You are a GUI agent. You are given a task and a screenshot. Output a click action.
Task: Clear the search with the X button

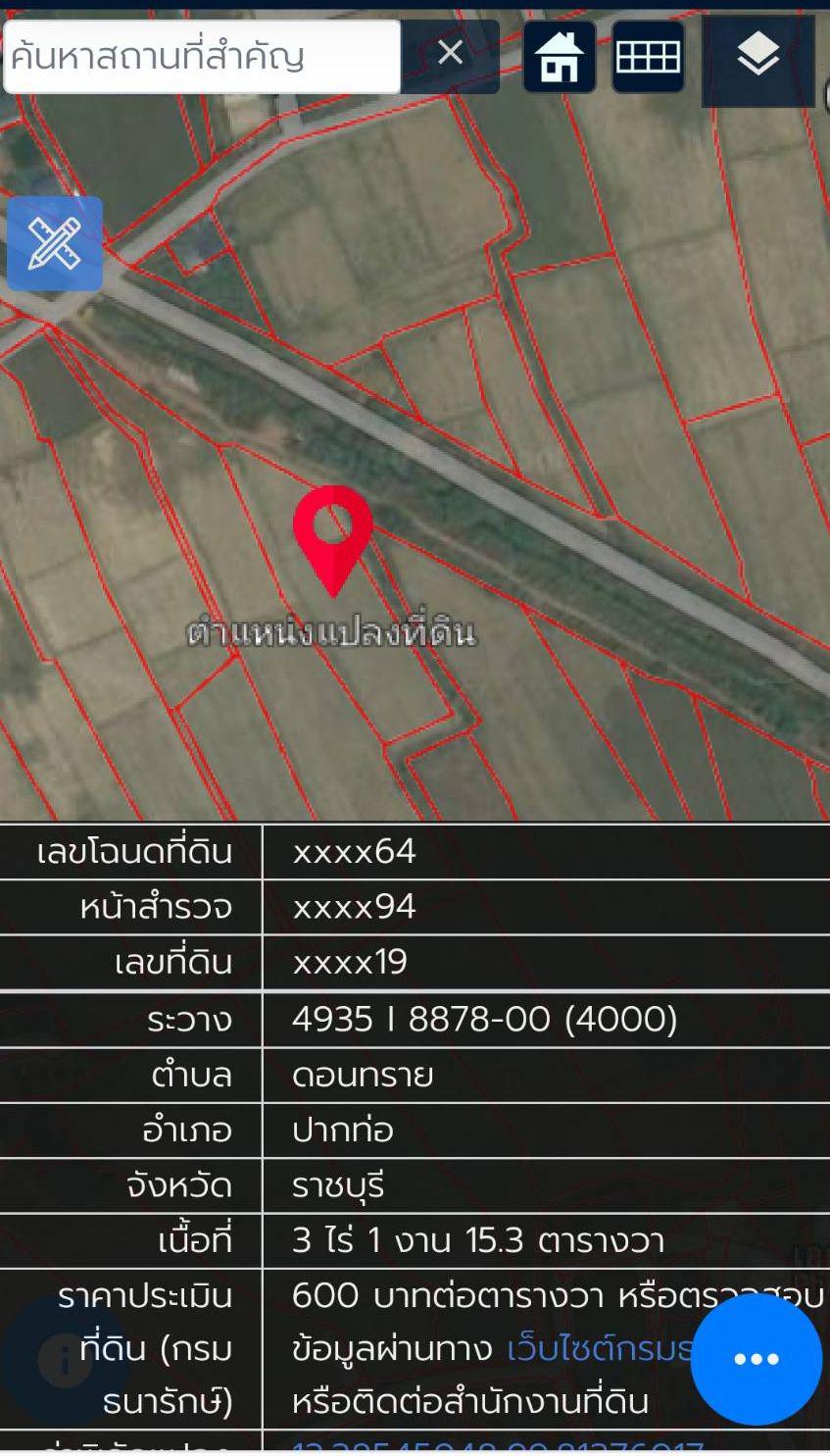click(450, 53)
